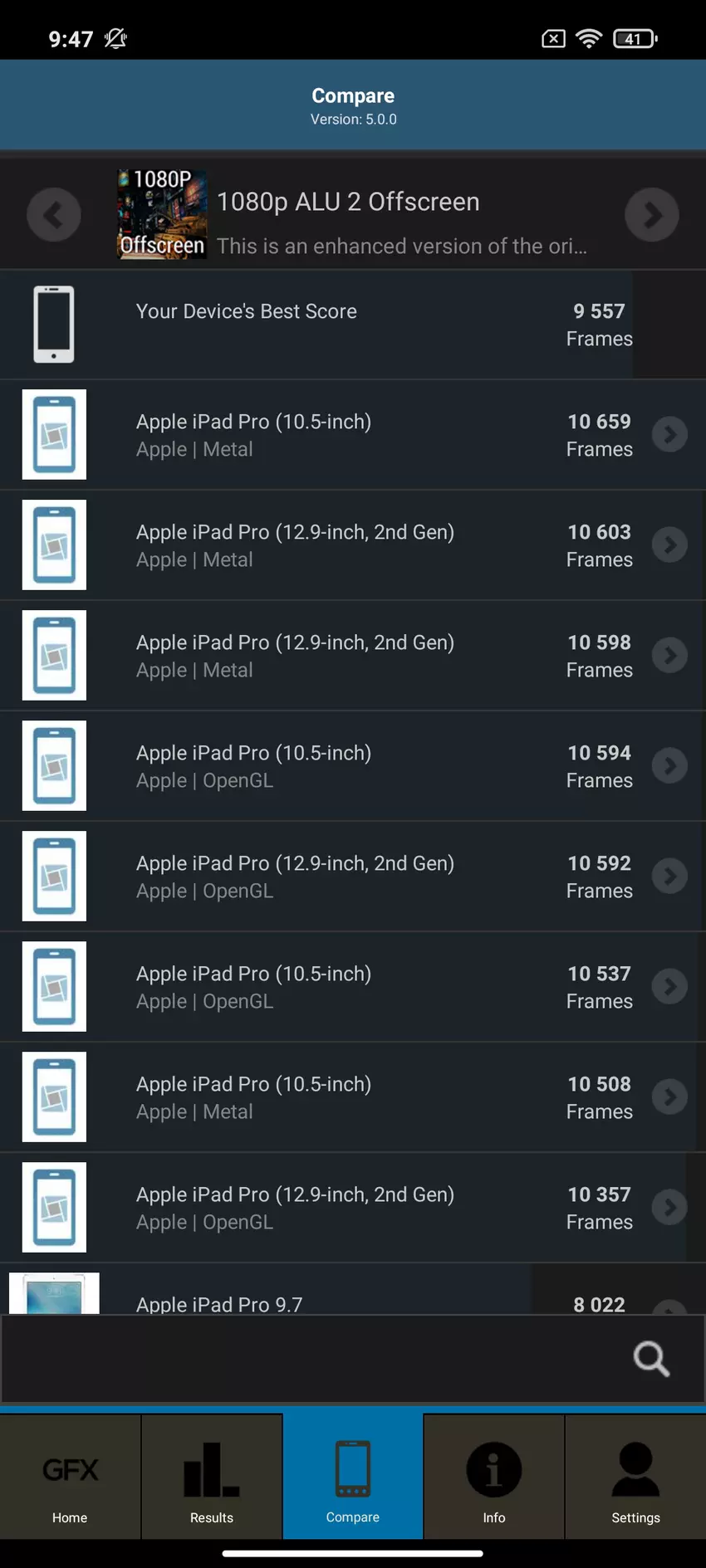Go to the next benchmark test
The width and height of the screenshot is (706, 1568).
click(x=651, y=215)
